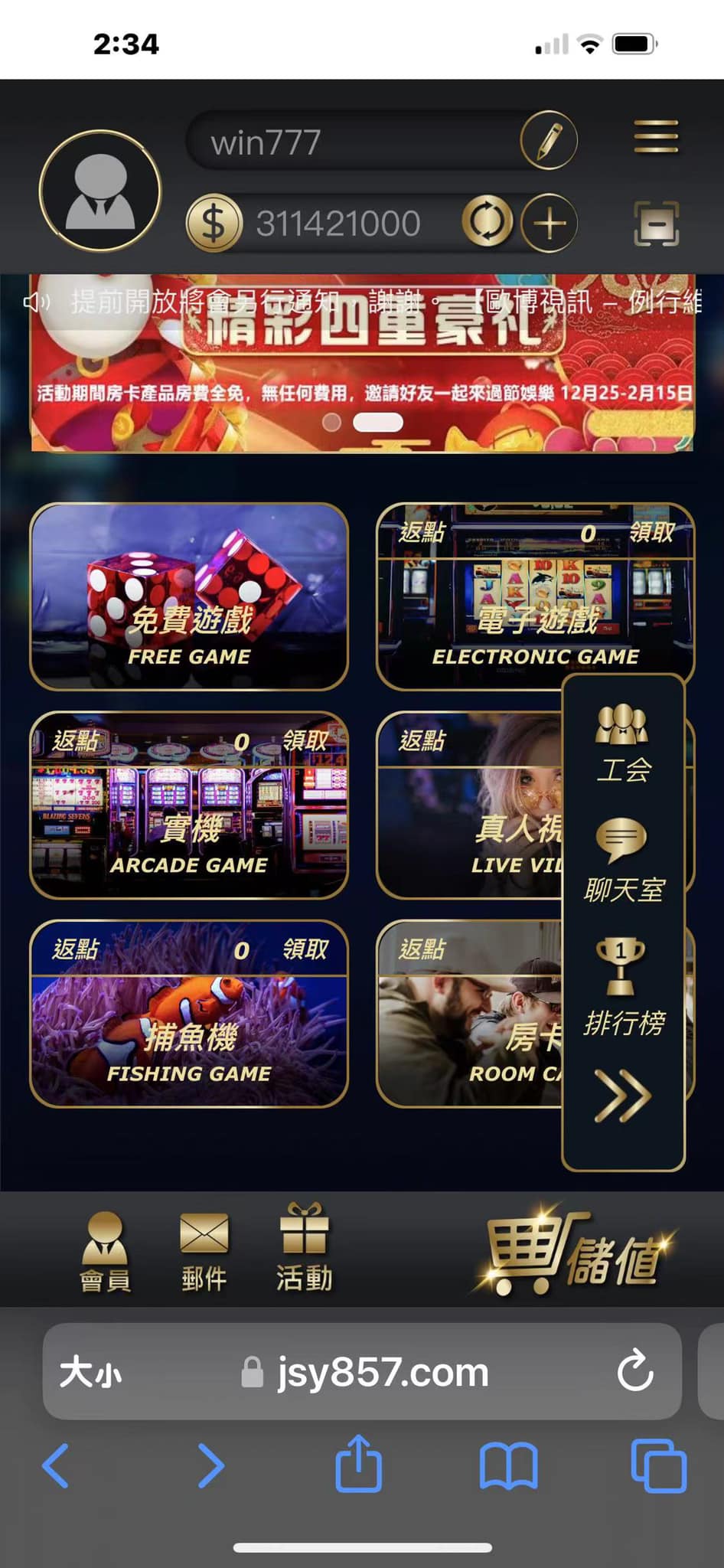The image size is (724, 1568).
Task: Collapse the side panel with double arrows
Action: point(622,1096)
